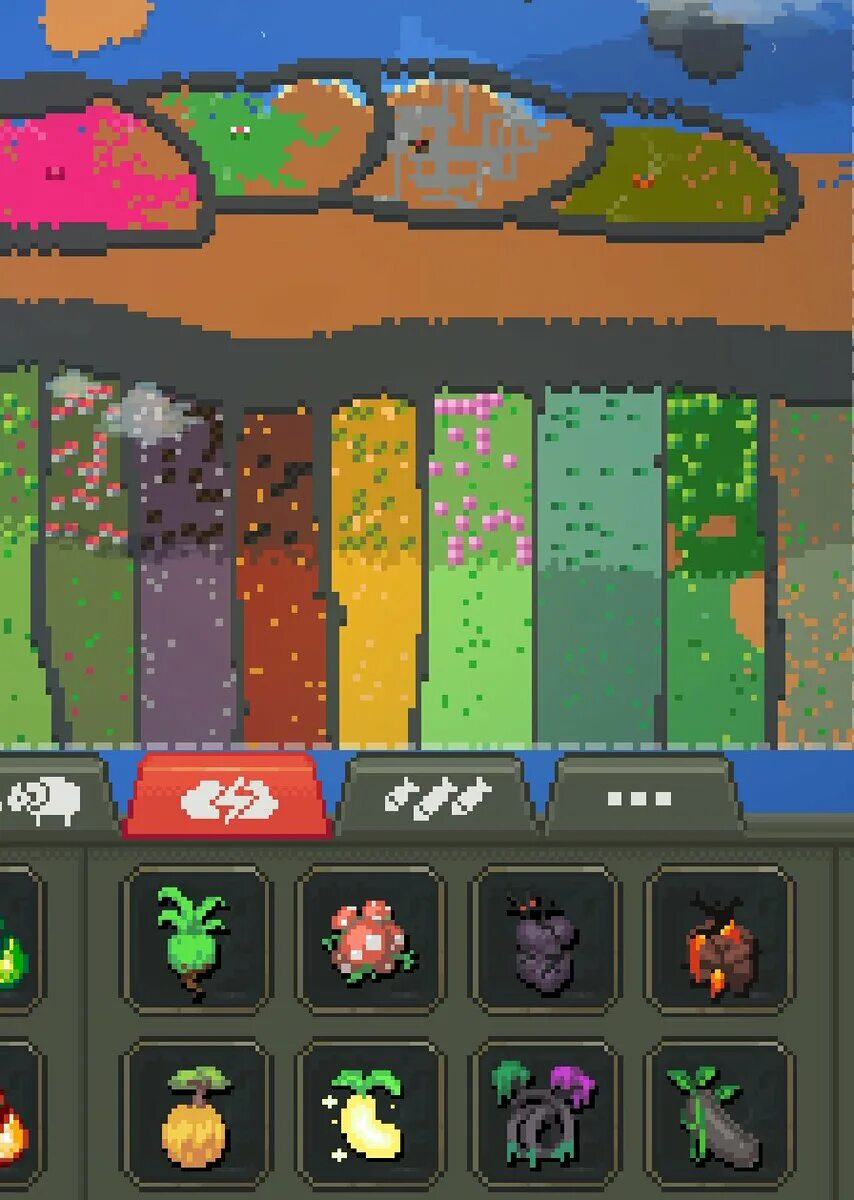This screenshot has height=1200, width=854.
Task: Select the dark purple rock seed
Action: pyautogui.click(x=544, y=940)
